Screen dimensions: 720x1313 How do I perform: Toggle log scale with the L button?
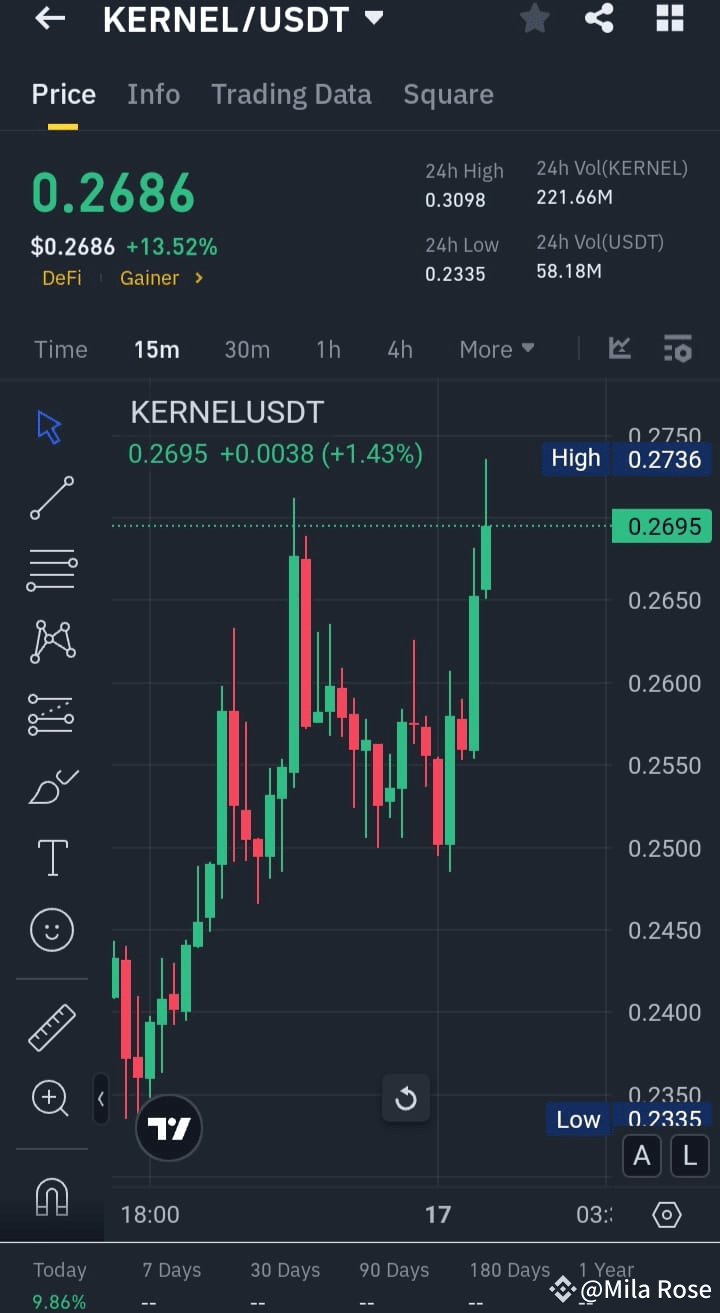[x=689, y=1155]
